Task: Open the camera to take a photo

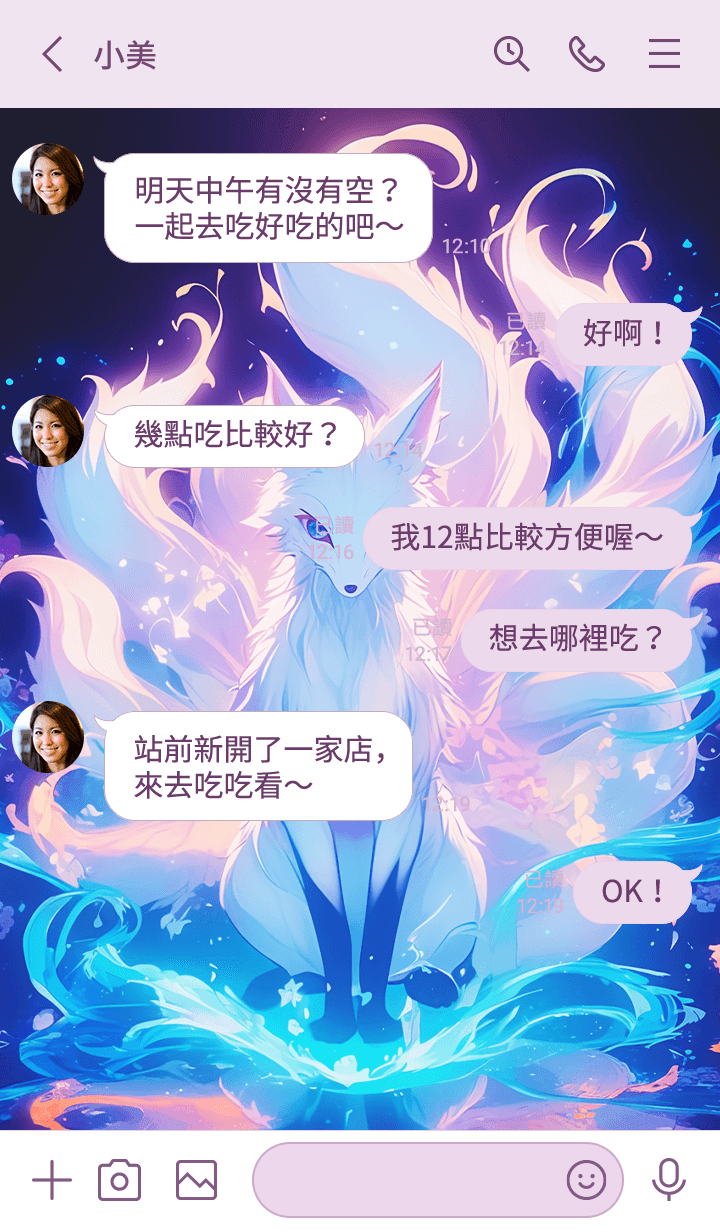Action: tap(119, 1181)
